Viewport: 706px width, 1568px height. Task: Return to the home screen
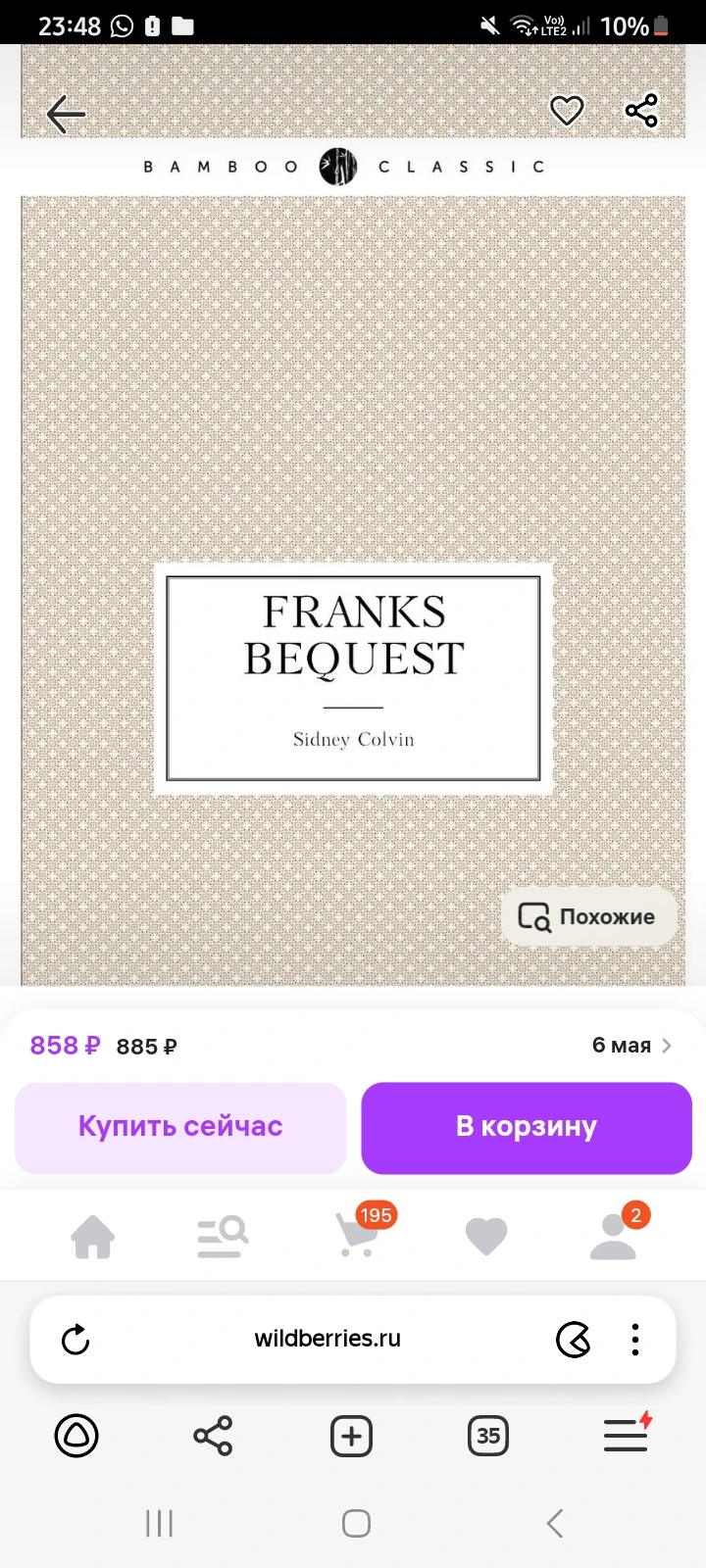(x=356, y=1523)
